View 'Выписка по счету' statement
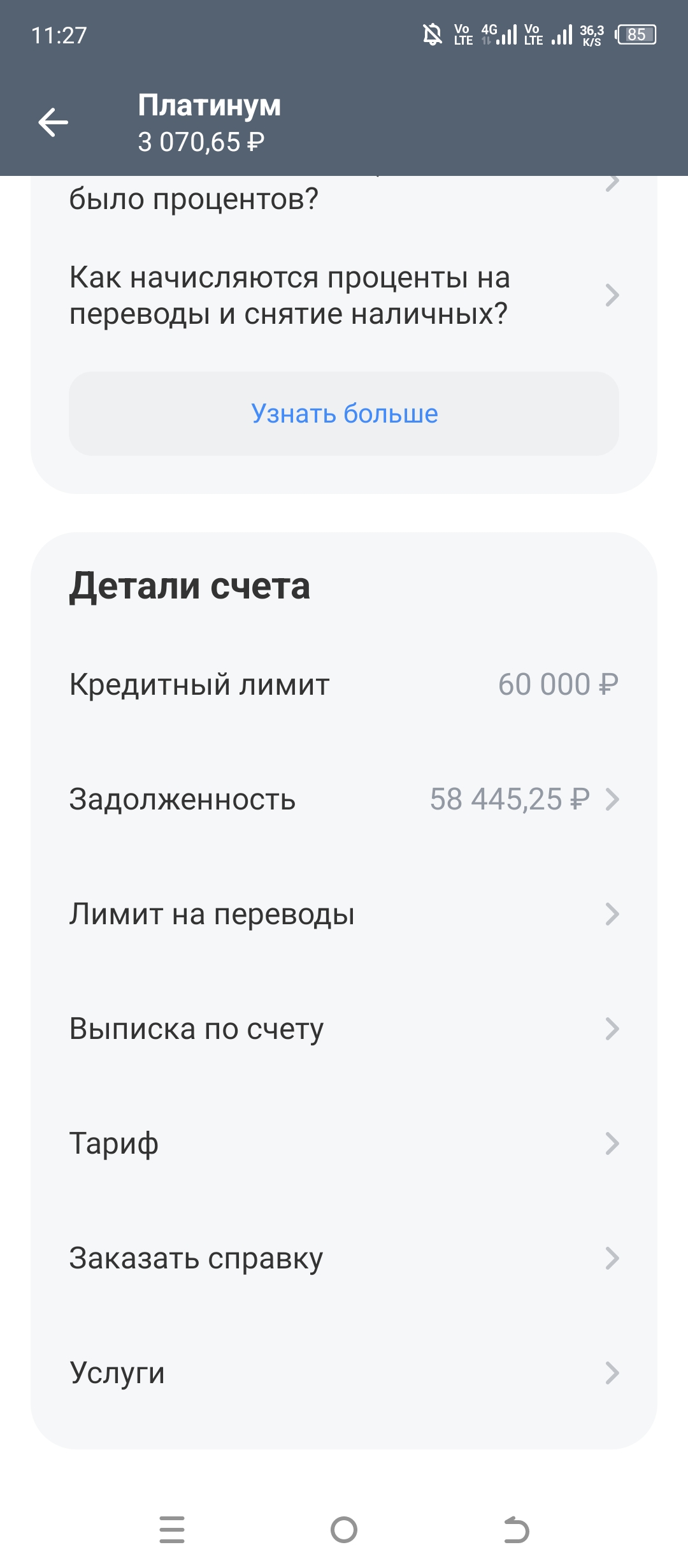688x1568 pixels. click(x=344, y=1029)
